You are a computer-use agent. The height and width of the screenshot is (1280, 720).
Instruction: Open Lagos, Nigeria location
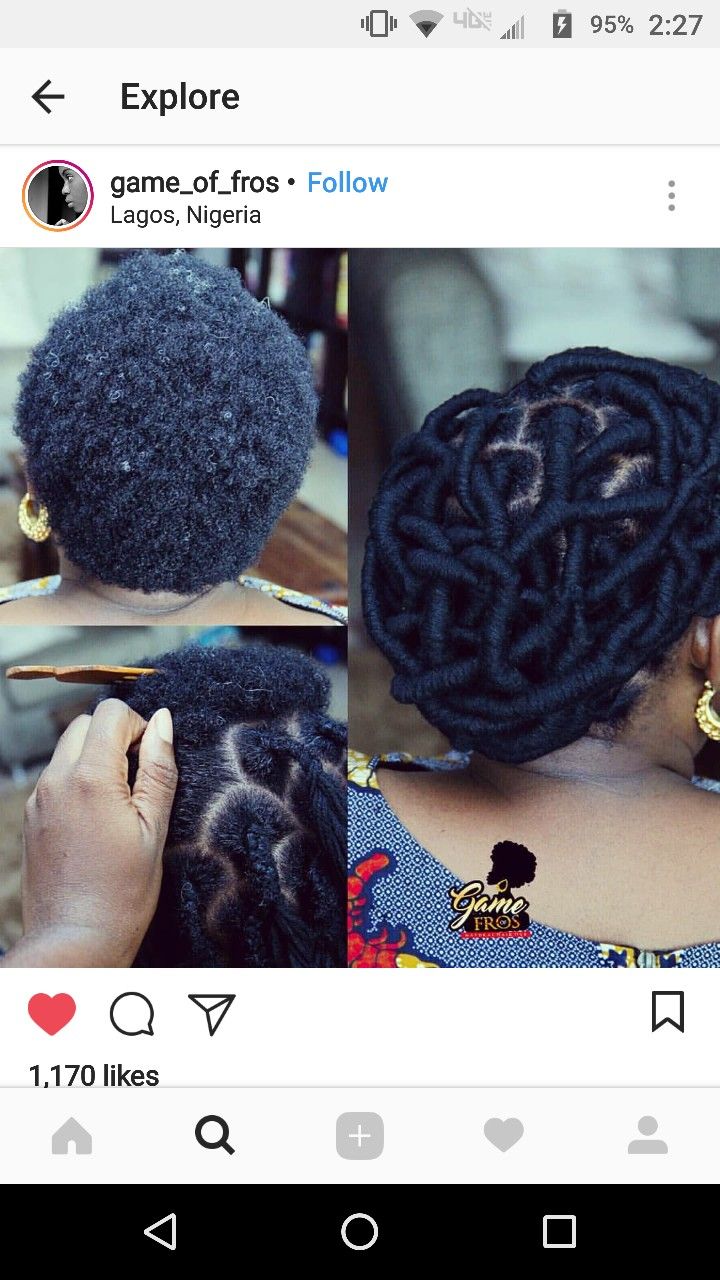tap(185, 215)
